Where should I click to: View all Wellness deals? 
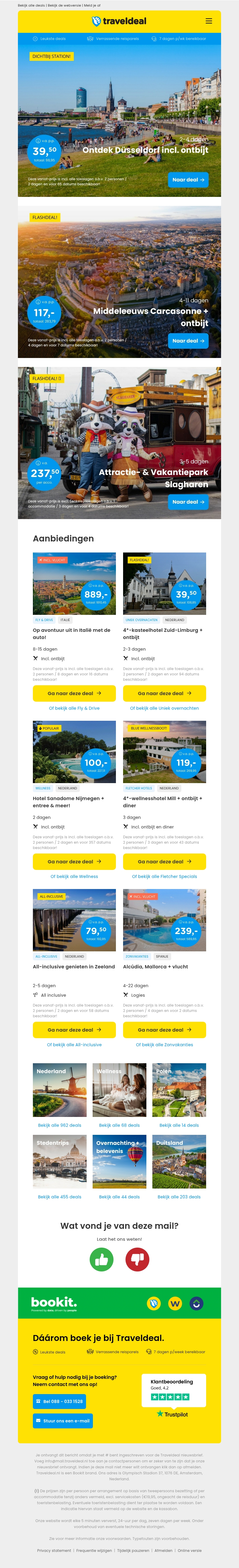click(74, 876)
